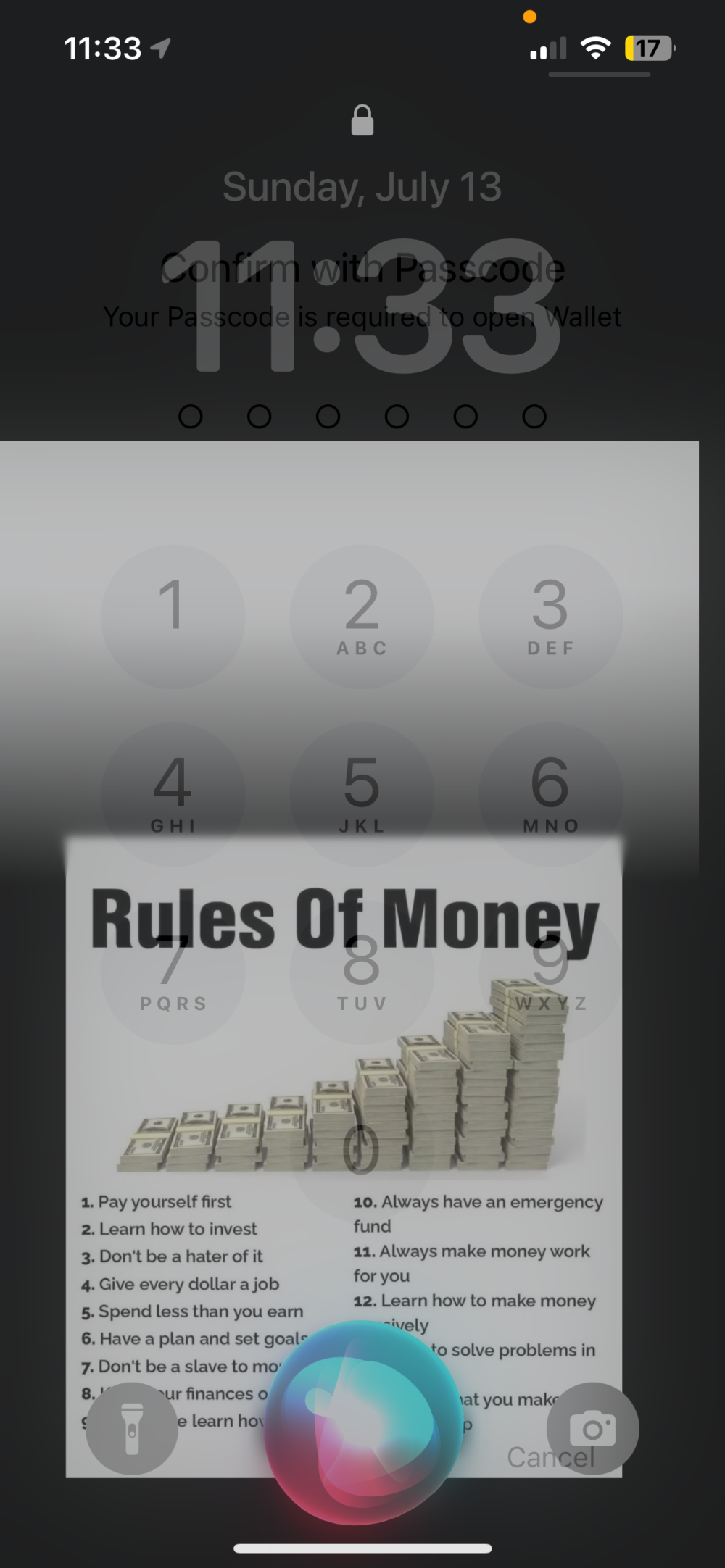
Task: Tap the 6 MNO passcode key
Action: (x=551, y=794)
